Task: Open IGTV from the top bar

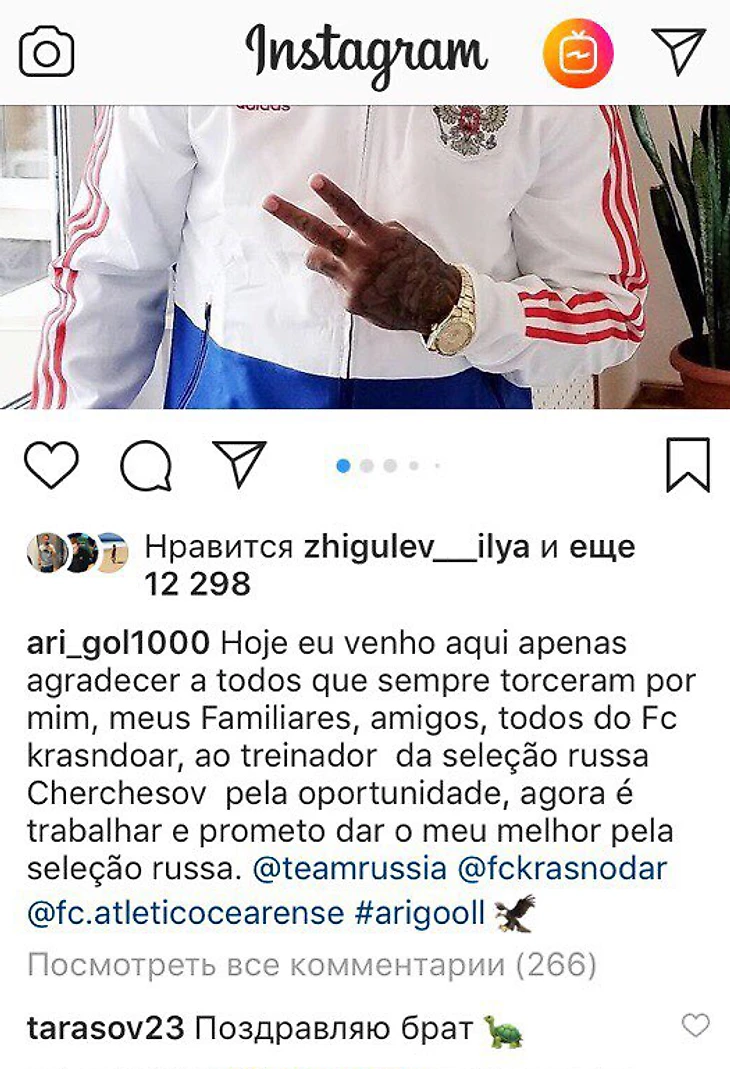Action: 577,52
